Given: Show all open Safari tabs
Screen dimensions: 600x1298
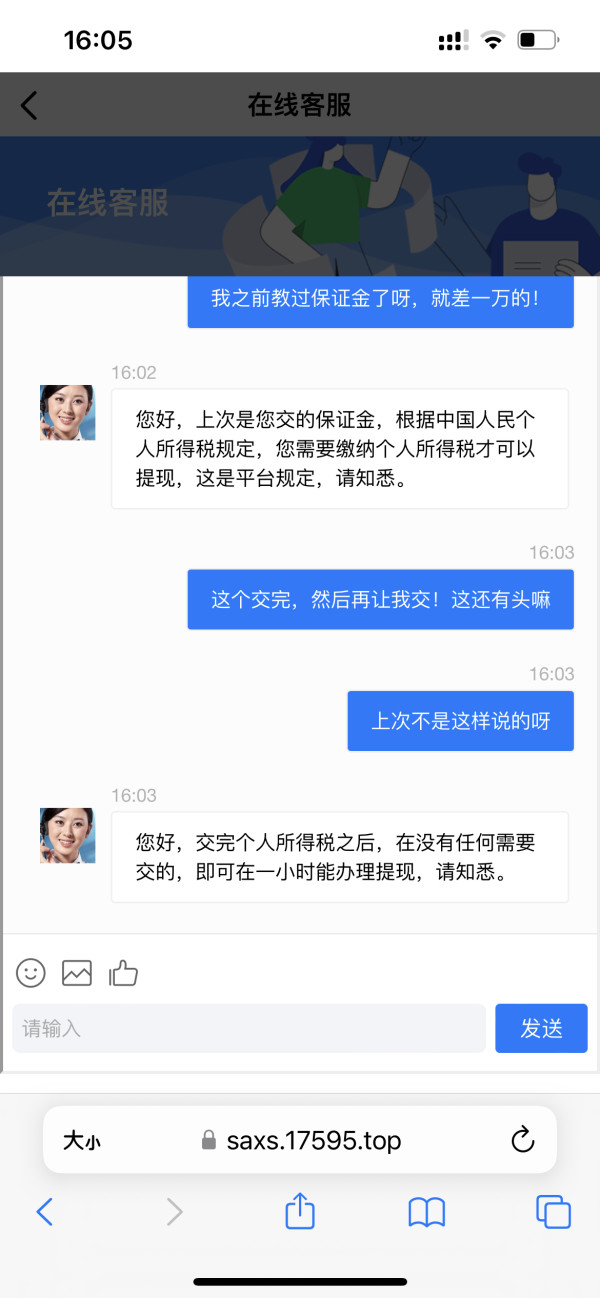Looking at the screenshot, I should tap(553, 1212).
